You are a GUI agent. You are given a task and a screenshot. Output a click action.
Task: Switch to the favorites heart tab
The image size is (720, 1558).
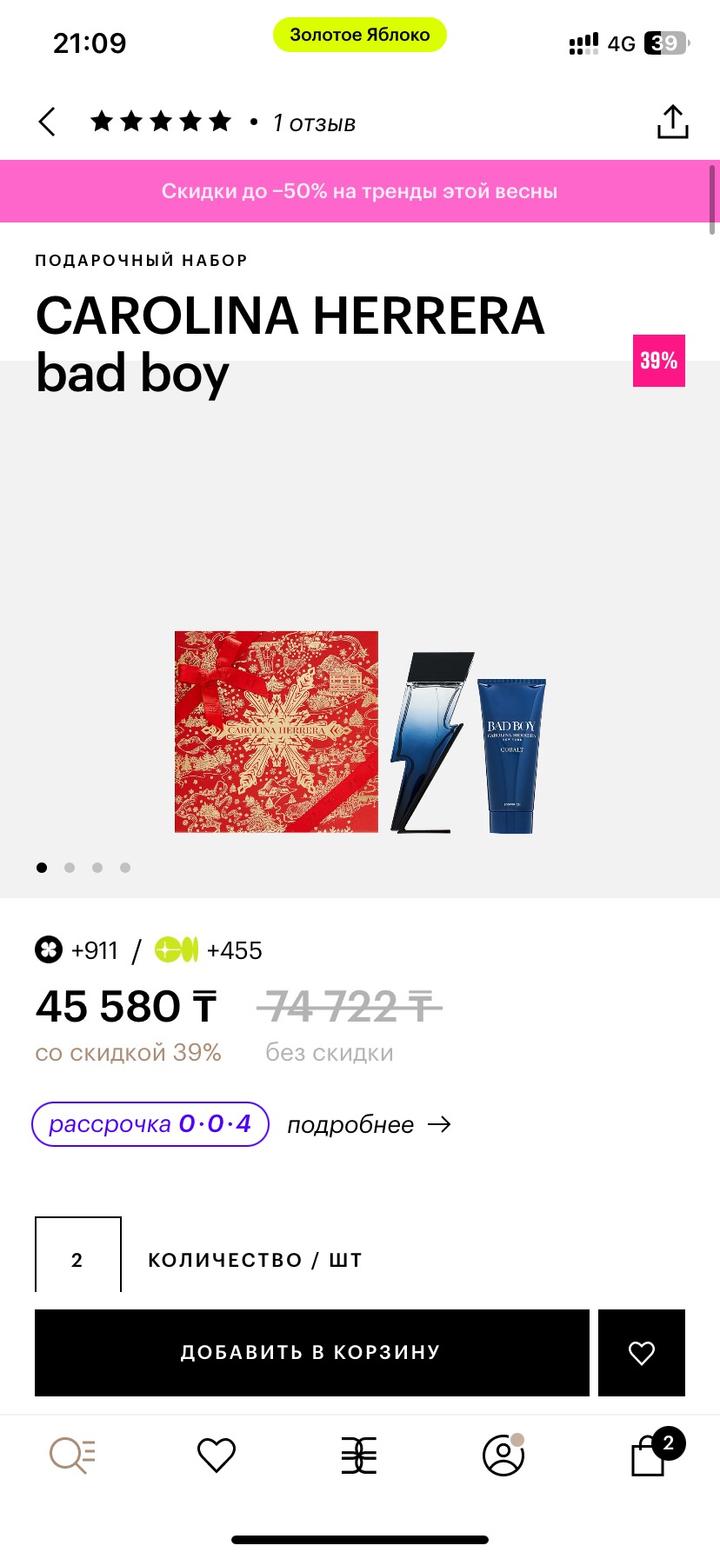tap(216, 1455)
